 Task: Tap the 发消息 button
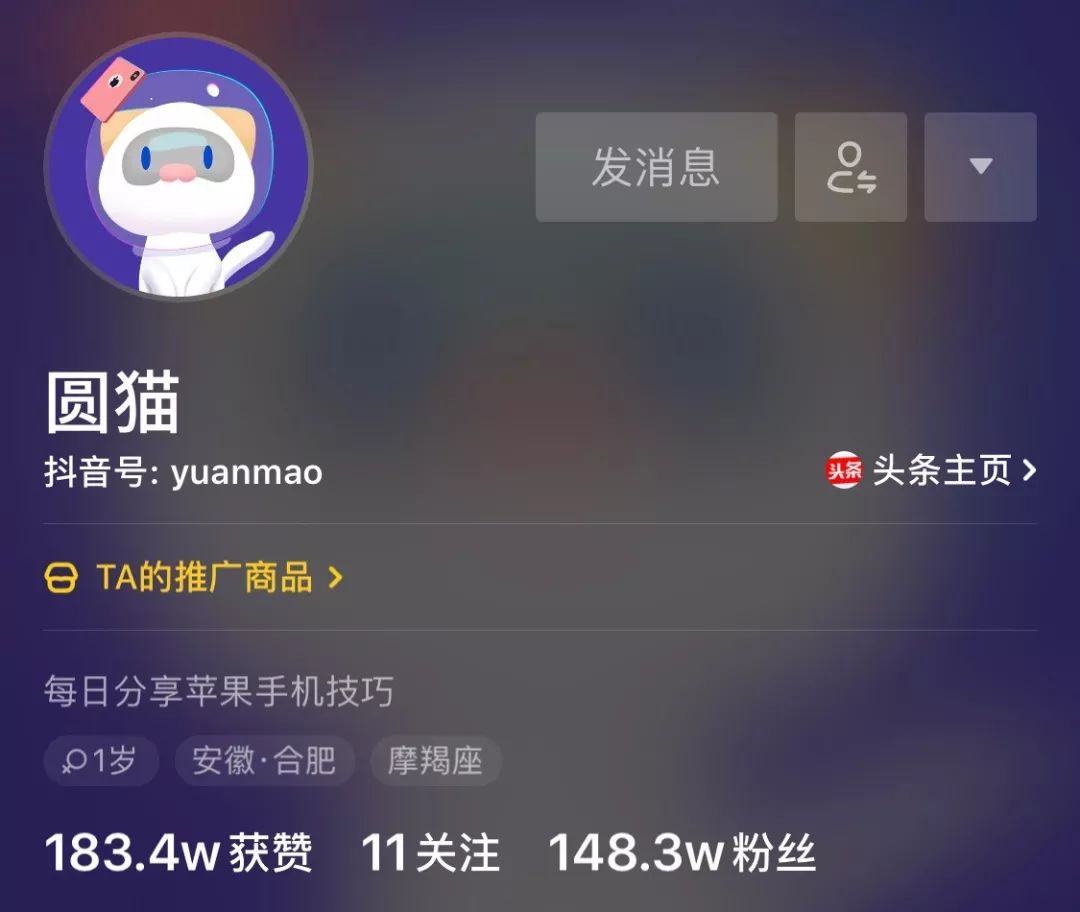[656, 167]
